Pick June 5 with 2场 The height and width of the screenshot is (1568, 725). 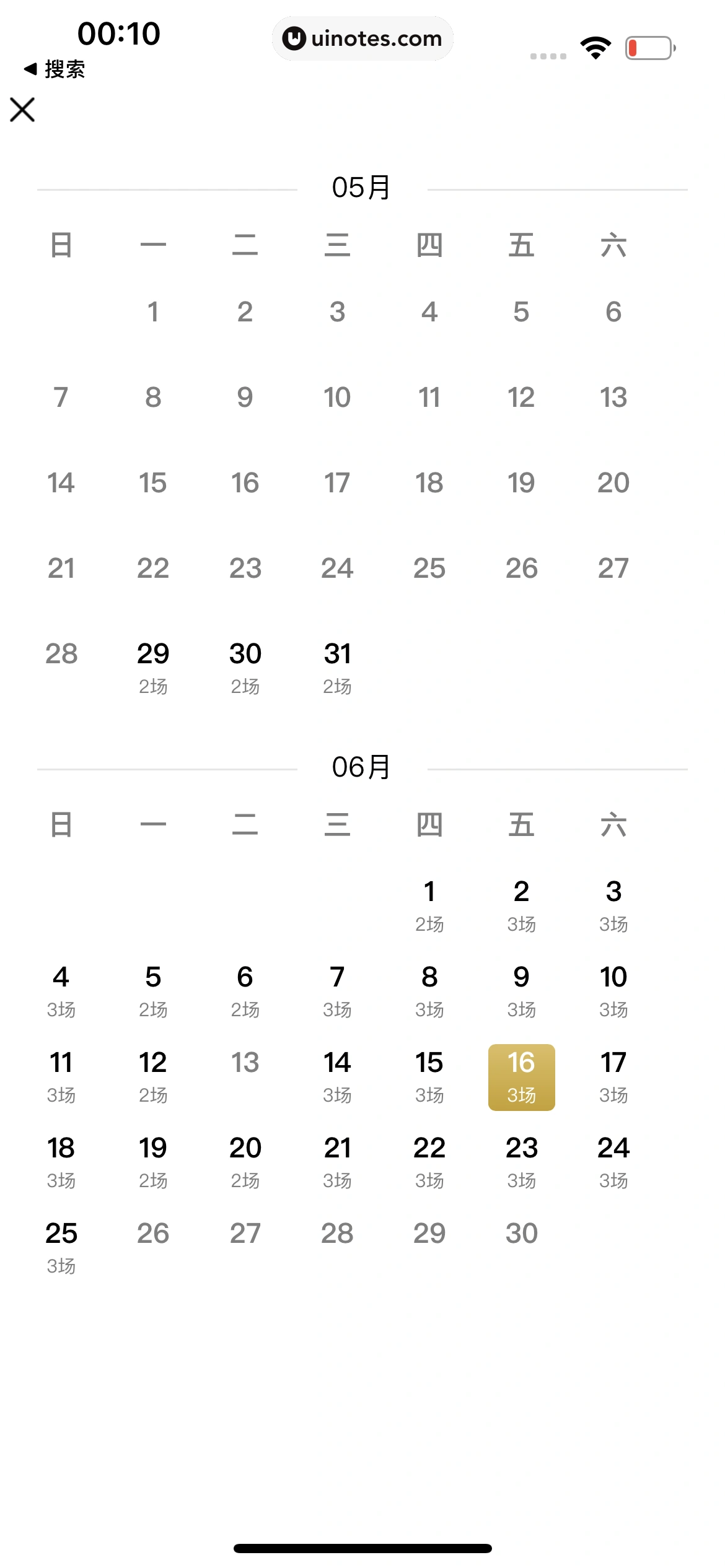tap(153, 991)
